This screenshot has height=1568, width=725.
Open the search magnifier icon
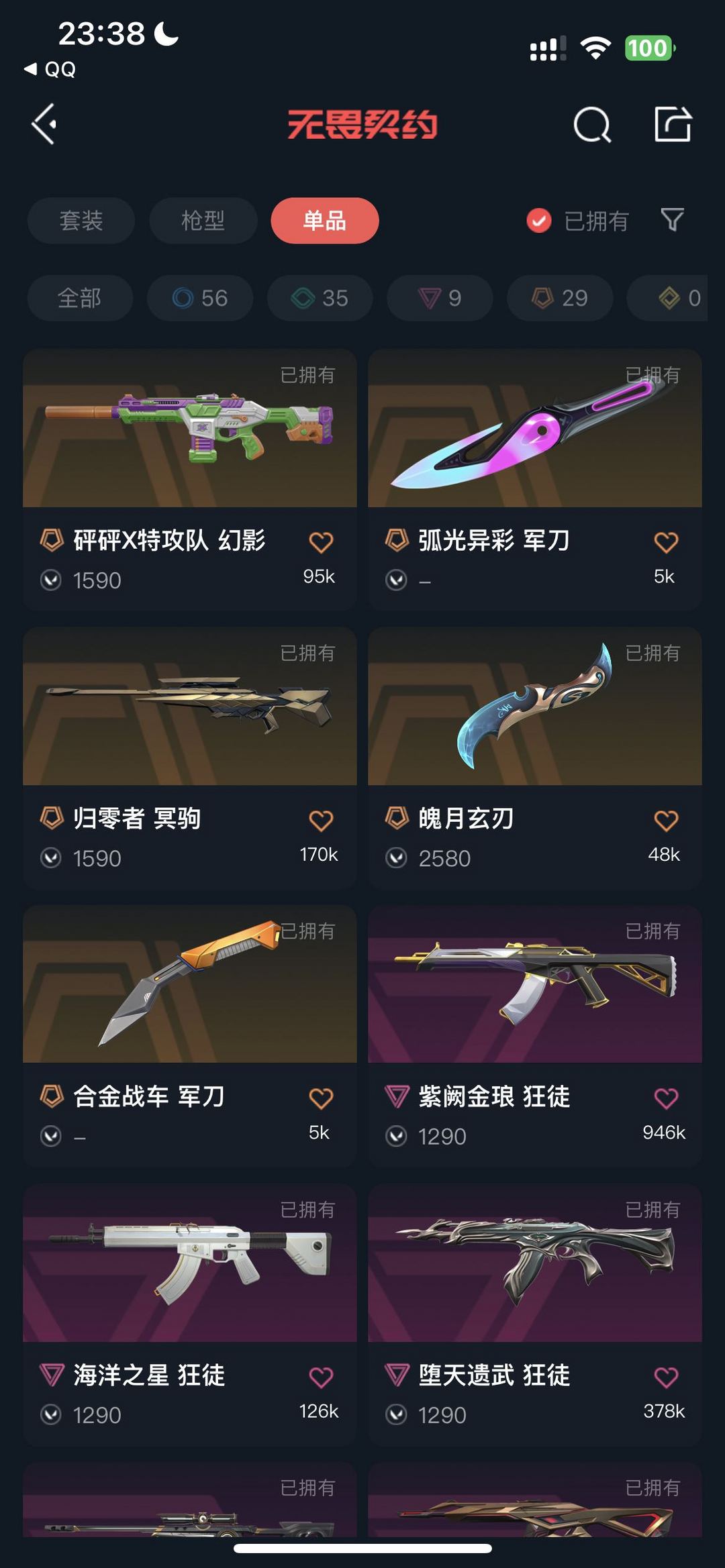pos(592,124)
